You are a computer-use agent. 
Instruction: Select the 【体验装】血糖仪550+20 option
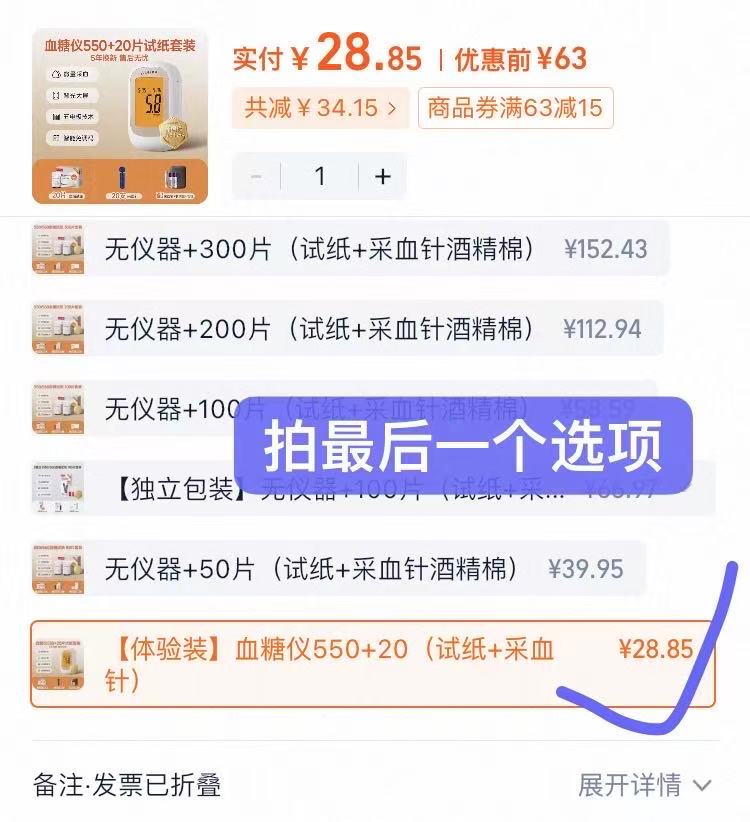click(x=372, y=664)
